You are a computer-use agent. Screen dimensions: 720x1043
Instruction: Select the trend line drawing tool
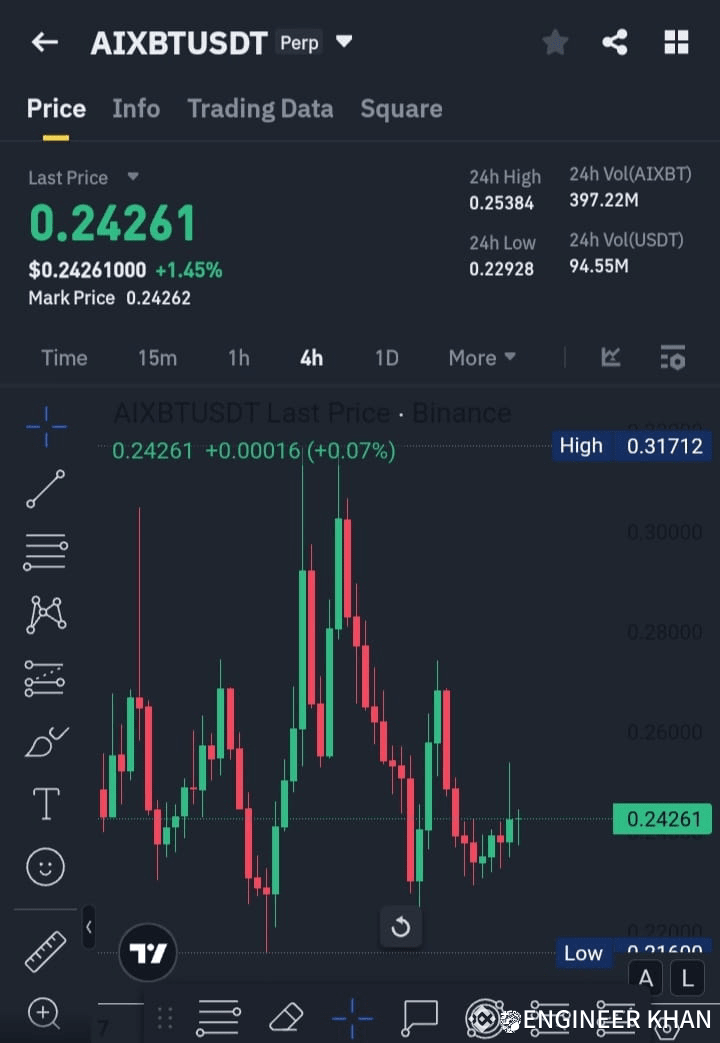(x=45, y=490)
